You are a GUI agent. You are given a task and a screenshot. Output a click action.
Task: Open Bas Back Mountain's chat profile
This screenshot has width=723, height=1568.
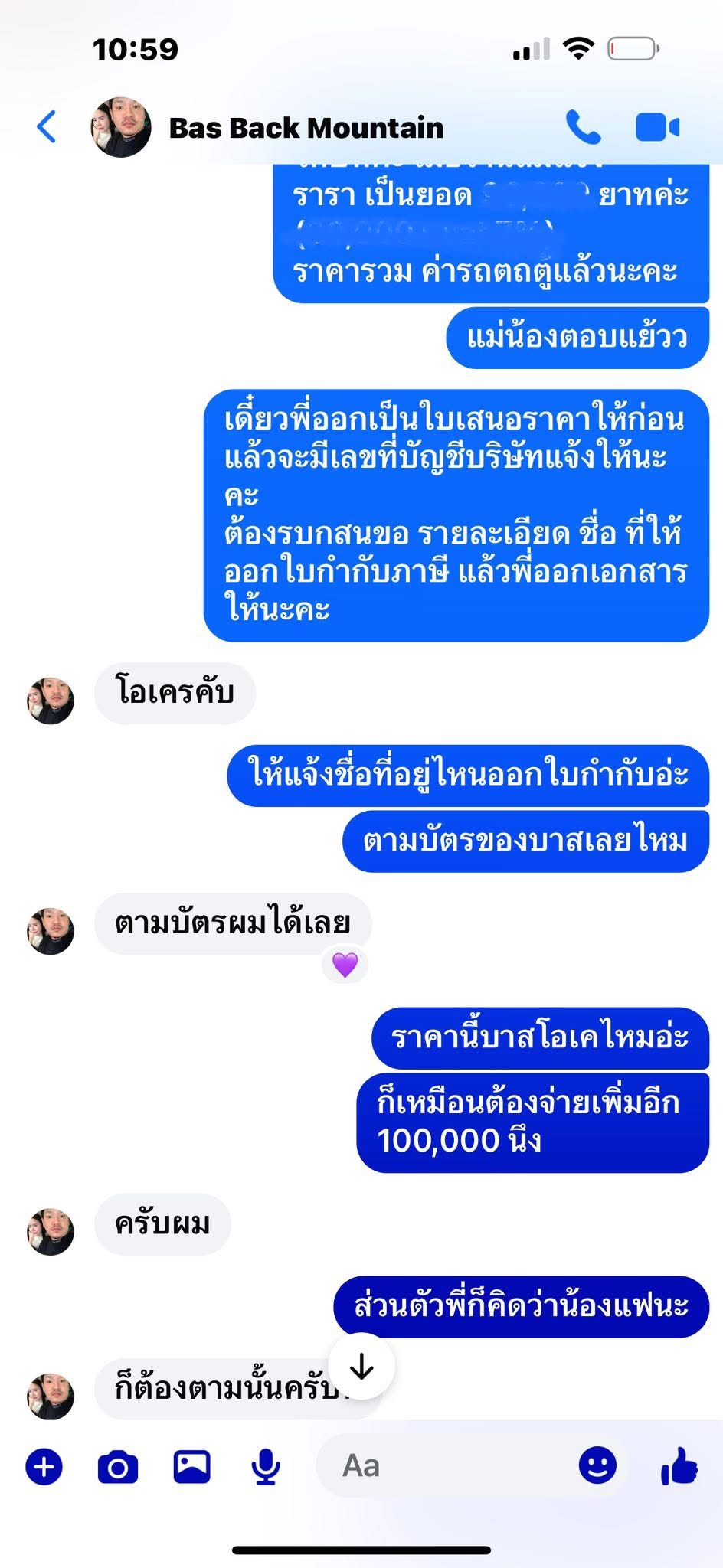click(x=305, y=128)
